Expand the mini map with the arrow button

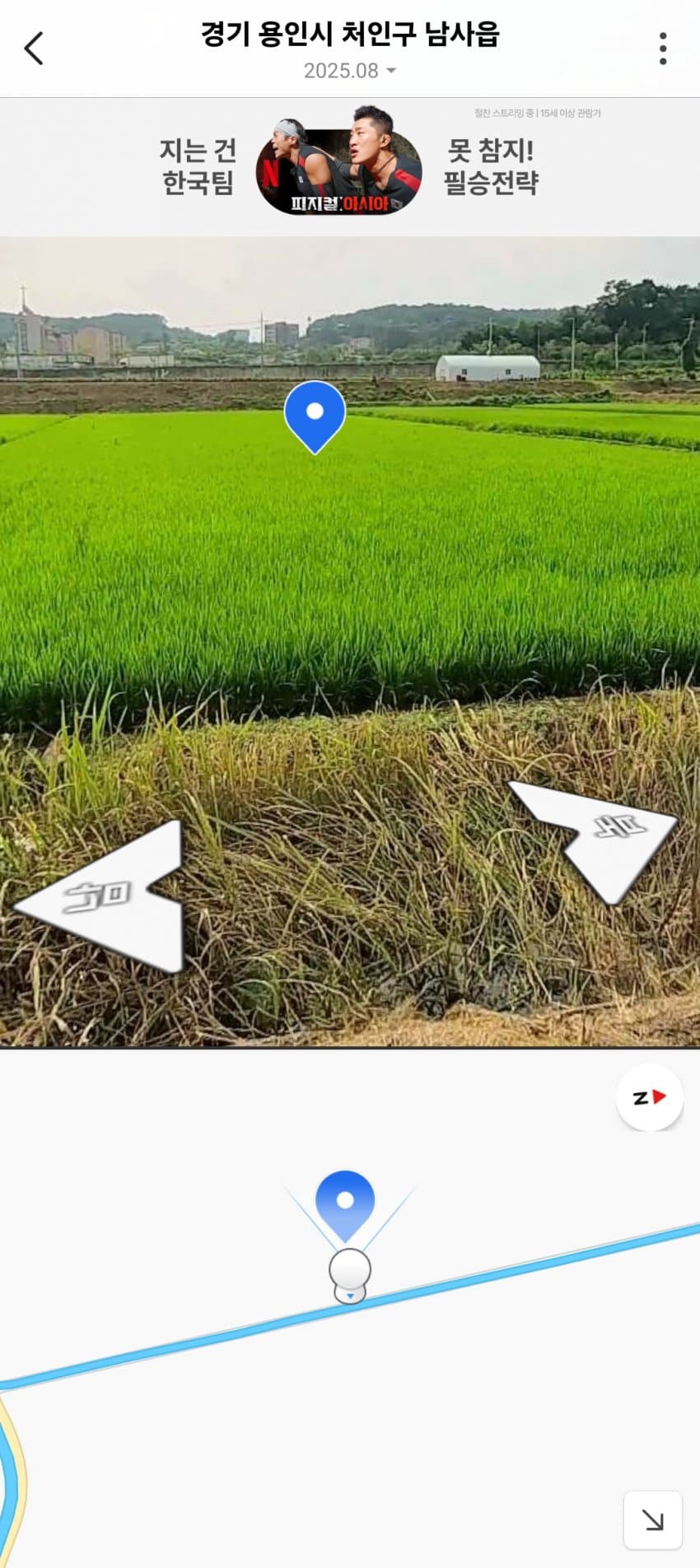[652, 1519]
